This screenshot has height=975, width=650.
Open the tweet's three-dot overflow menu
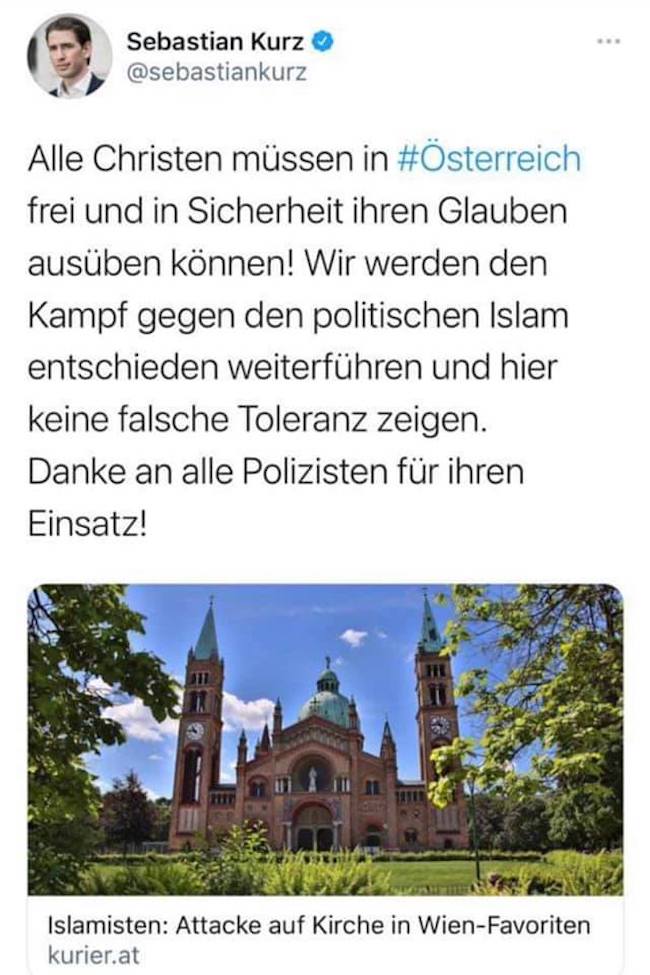[607, 41]
